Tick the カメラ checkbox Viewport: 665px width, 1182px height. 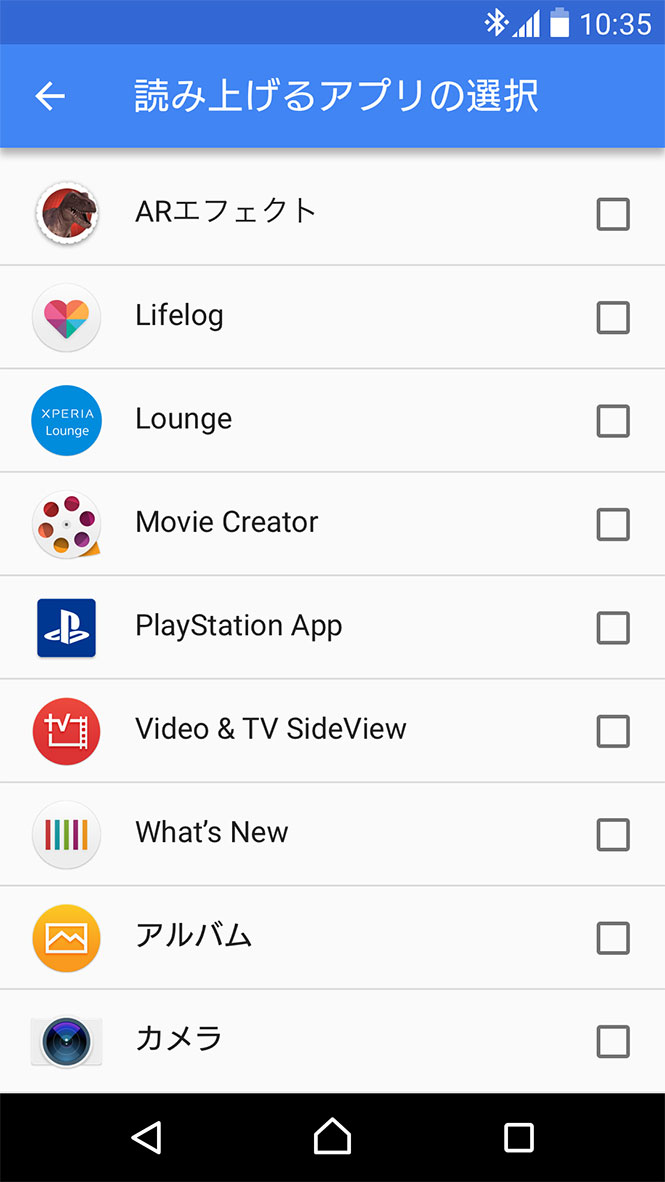613,1042
